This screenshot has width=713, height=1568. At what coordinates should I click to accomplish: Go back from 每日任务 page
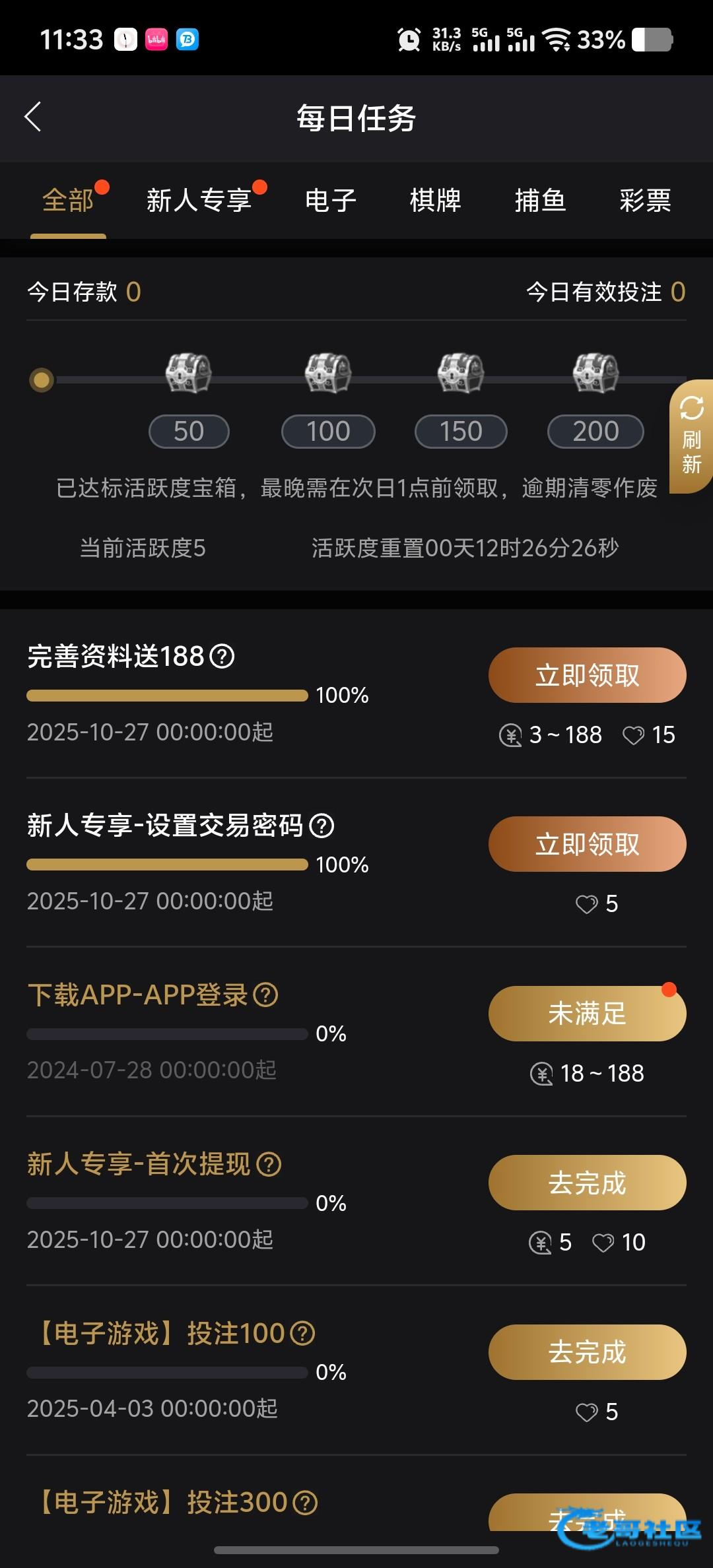click(33, 117)
